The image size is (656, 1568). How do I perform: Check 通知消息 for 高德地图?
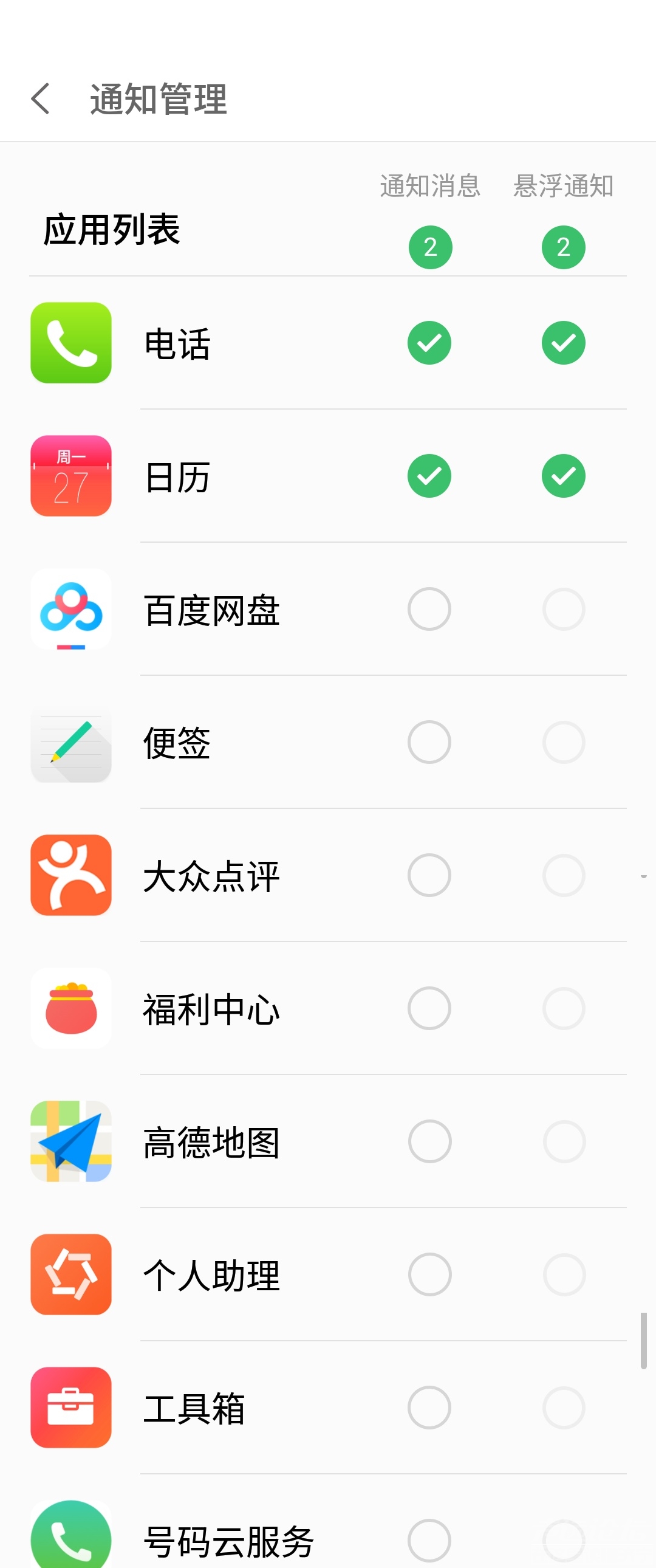coord(429,1141)
